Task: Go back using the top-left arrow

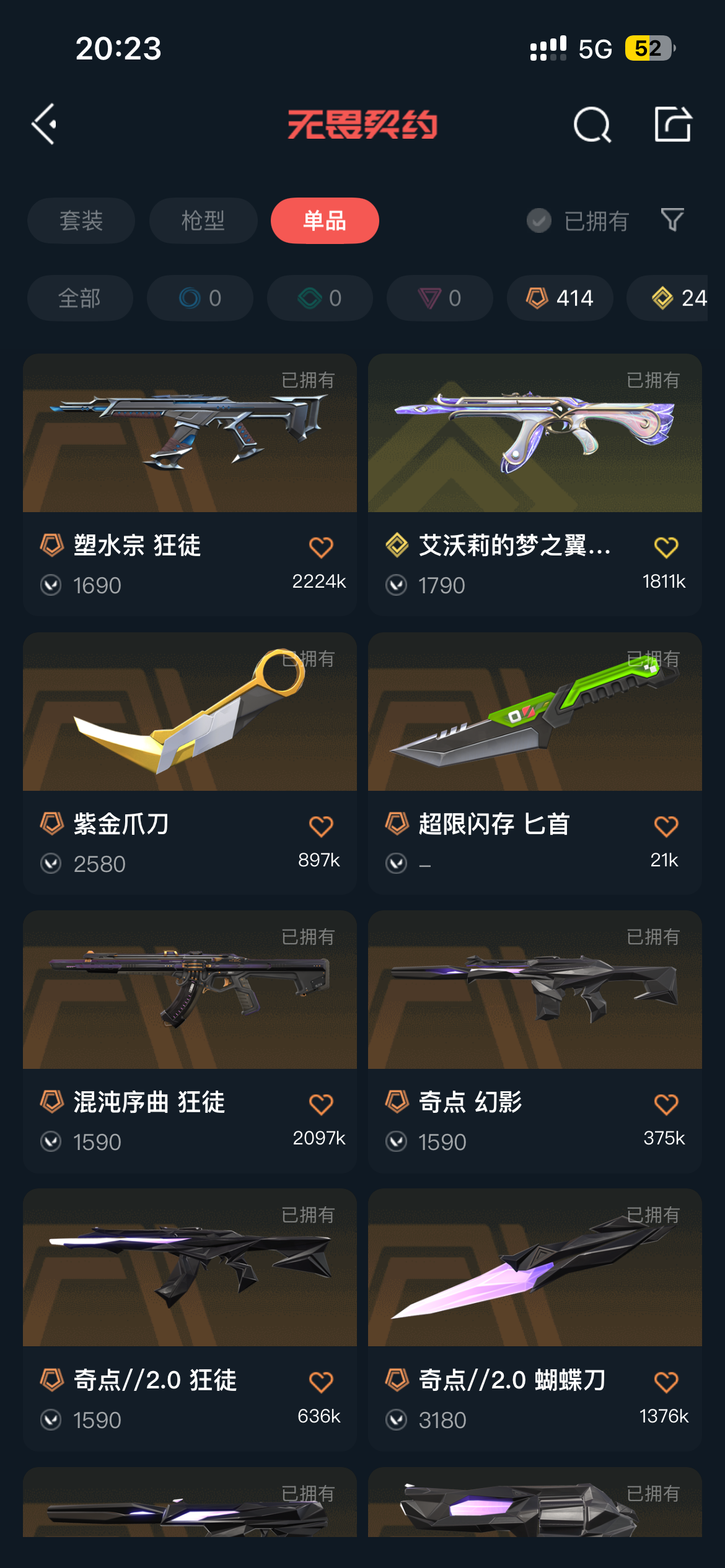Action: [45, 124]
